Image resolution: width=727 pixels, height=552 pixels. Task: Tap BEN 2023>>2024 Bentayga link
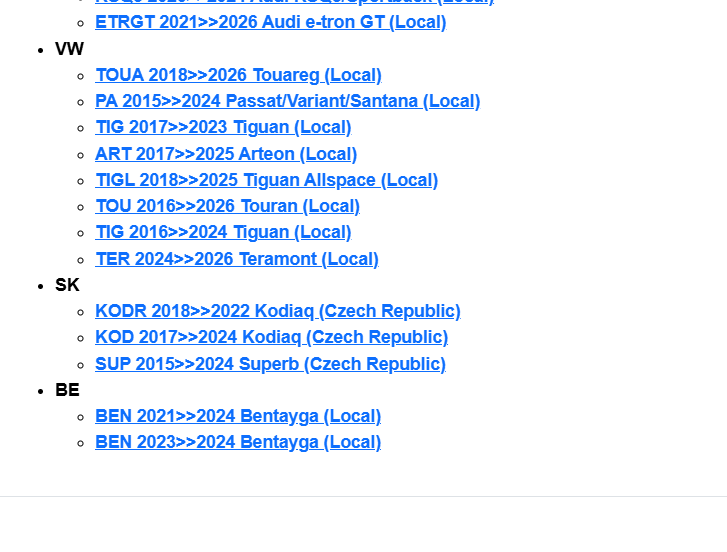[238, 442]
